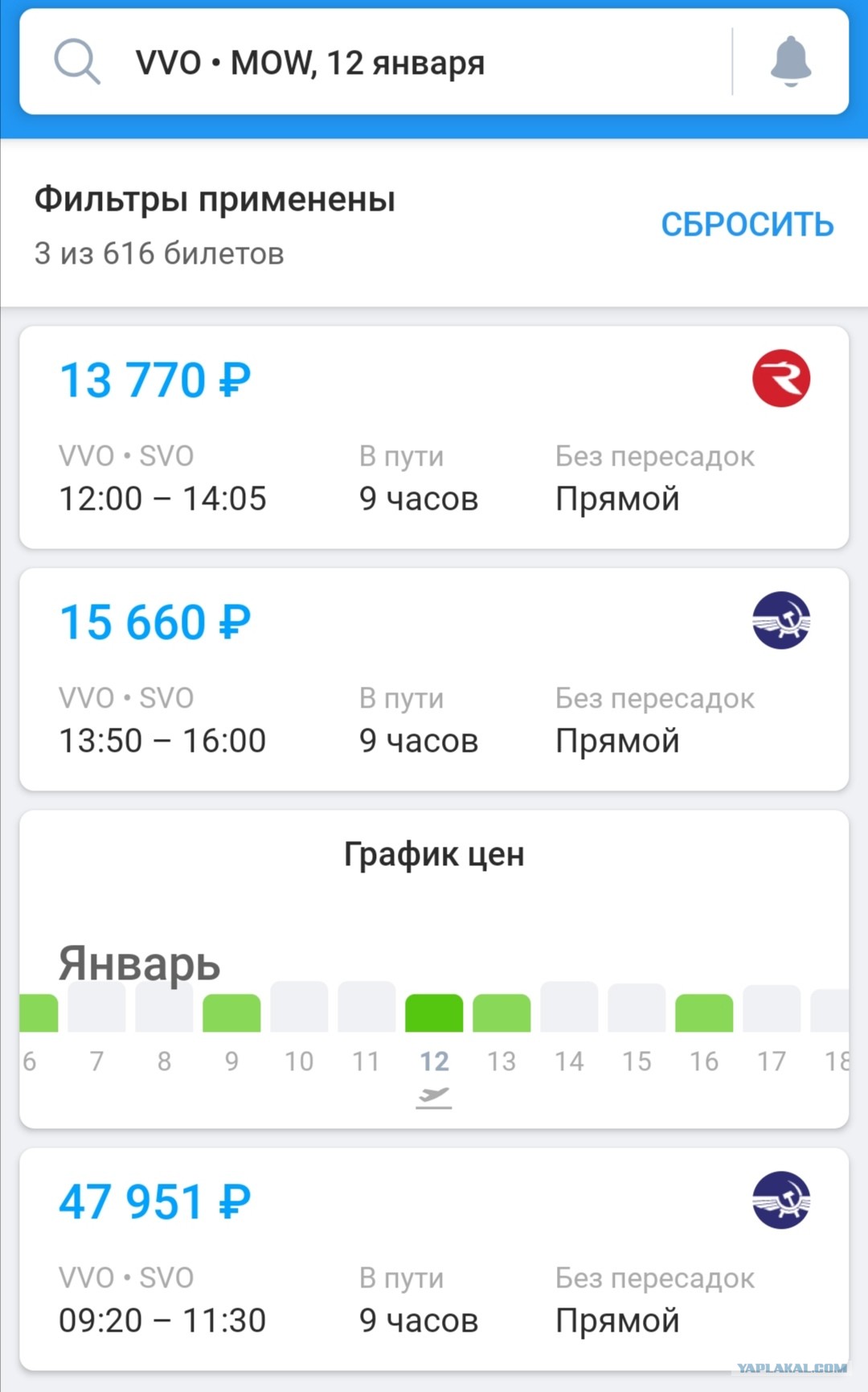Open the price alert bell

791,62
